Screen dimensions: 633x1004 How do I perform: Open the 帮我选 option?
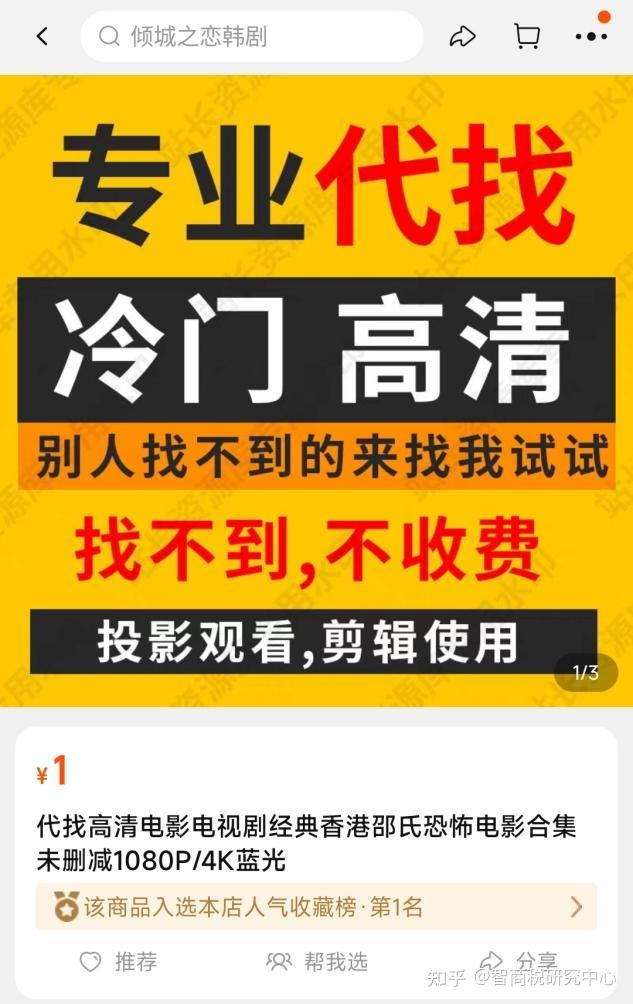[318, 962]
